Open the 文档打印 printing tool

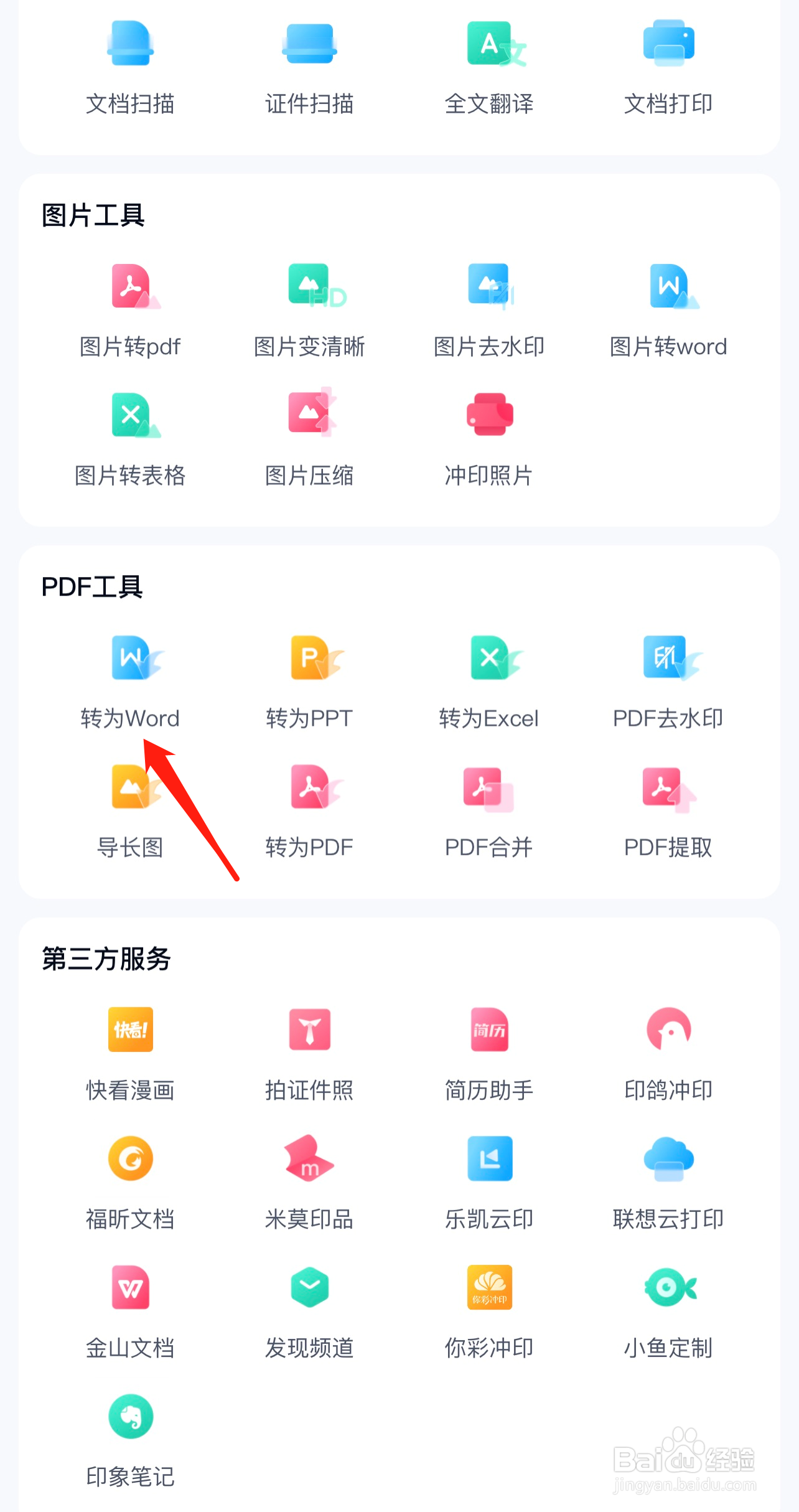(668, 68)
